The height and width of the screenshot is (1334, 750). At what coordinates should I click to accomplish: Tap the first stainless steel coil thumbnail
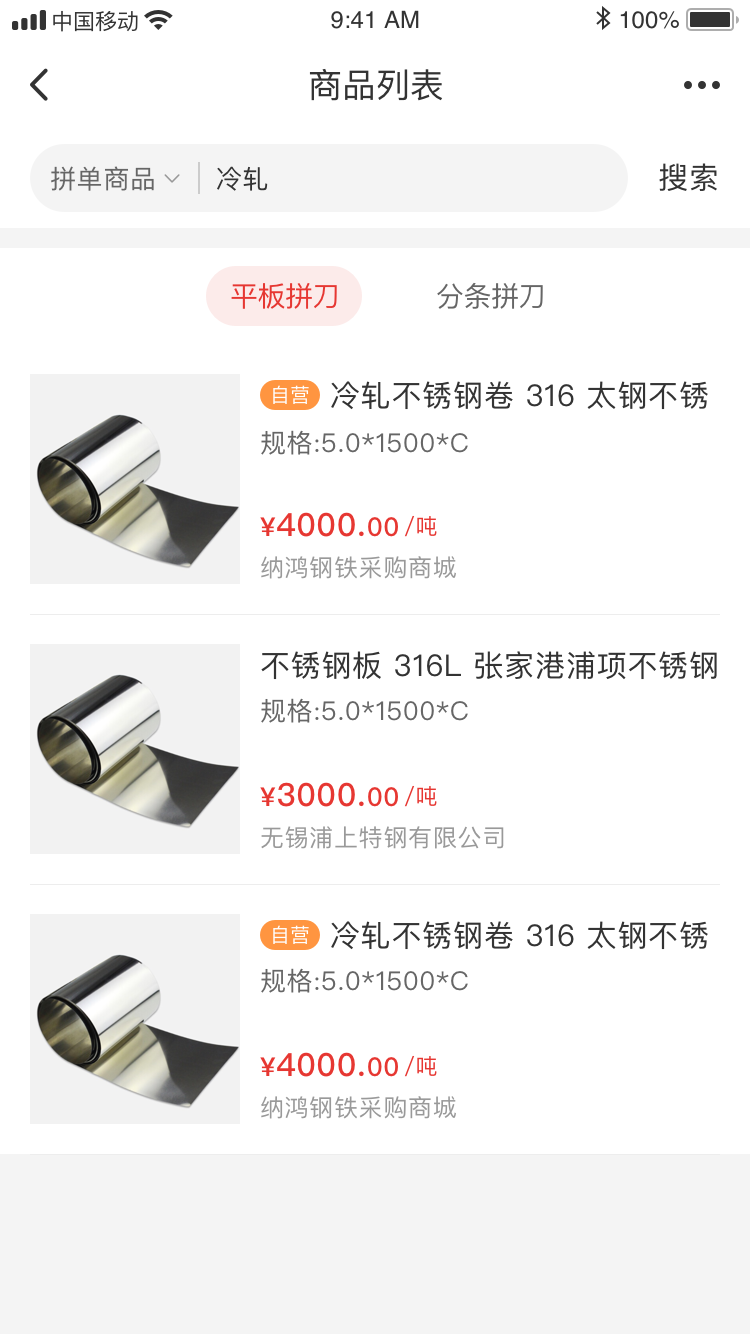point(135,478)
